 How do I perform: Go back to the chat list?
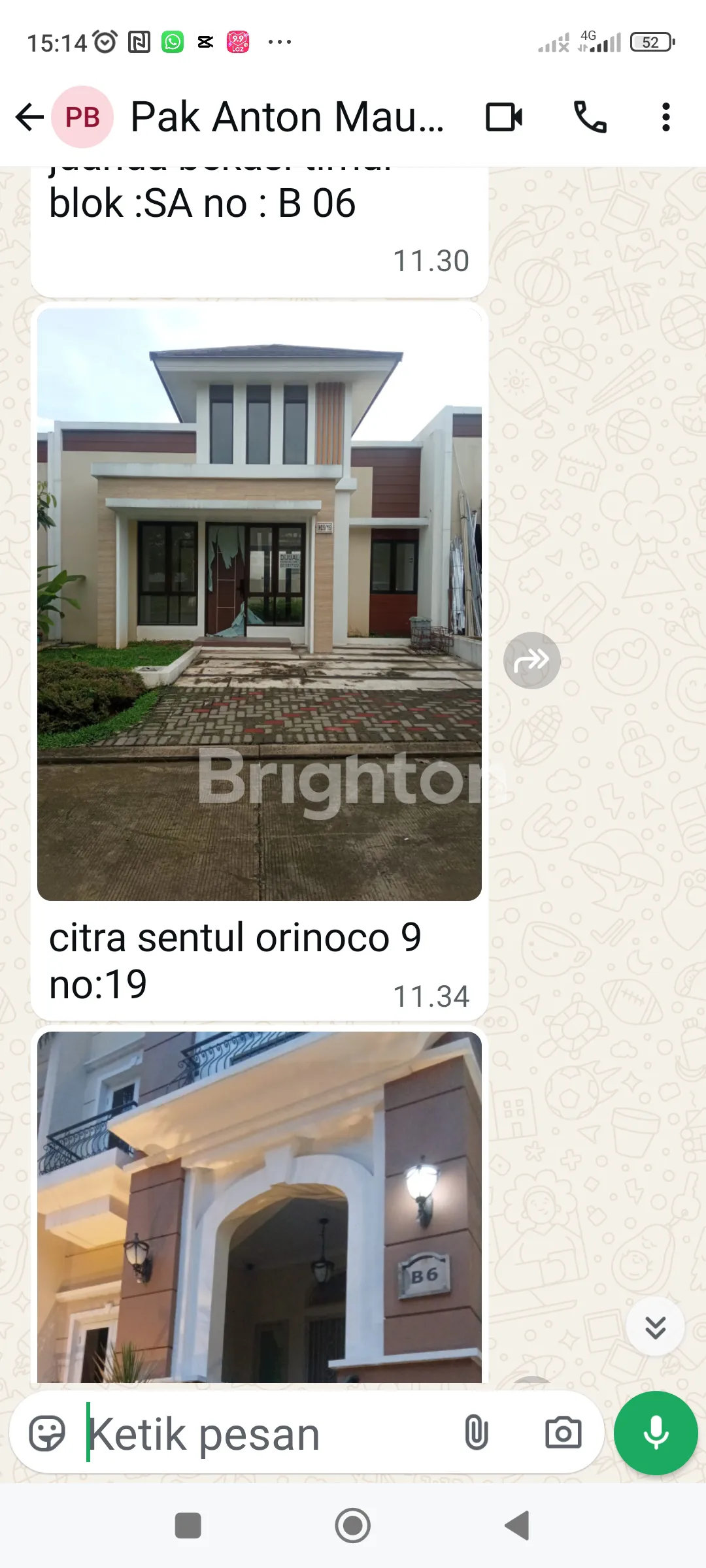[29, 118]
